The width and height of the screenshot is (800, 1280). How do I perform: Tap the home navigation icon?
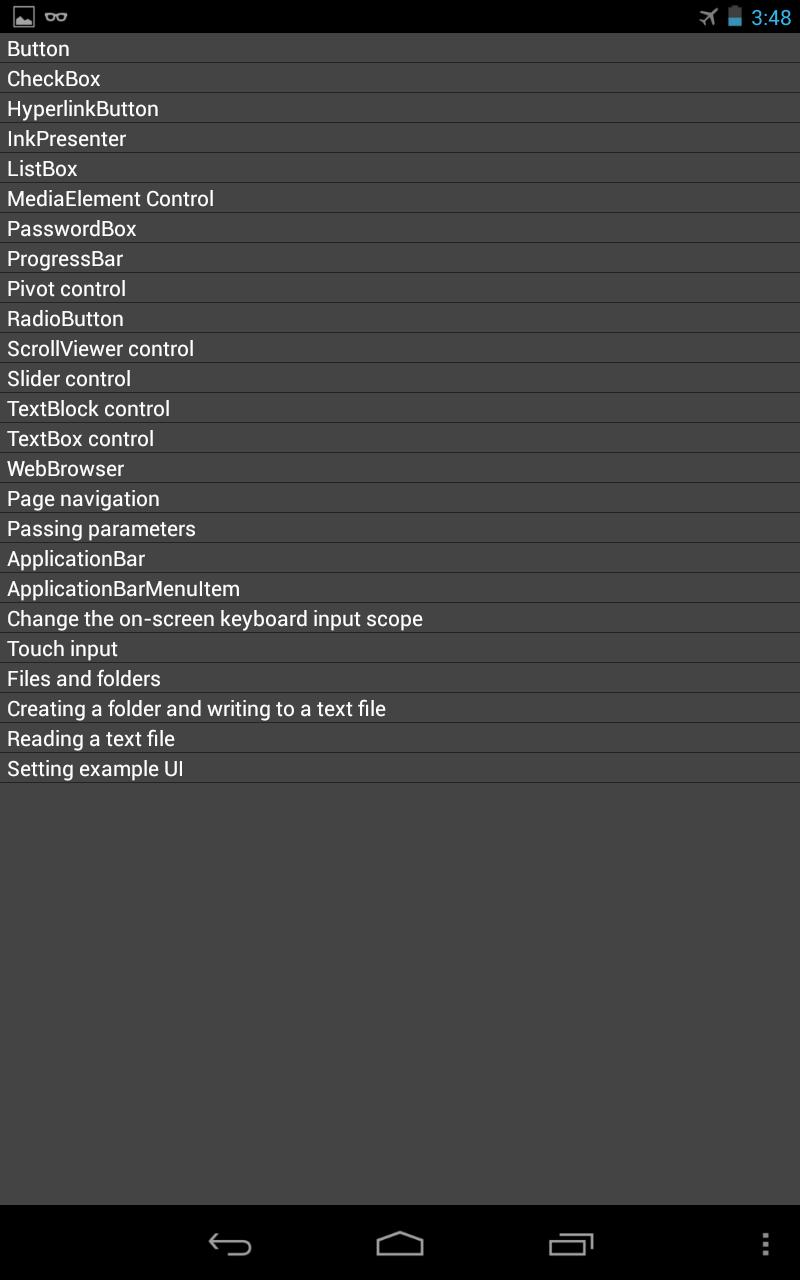click(x=399, y=1244)
